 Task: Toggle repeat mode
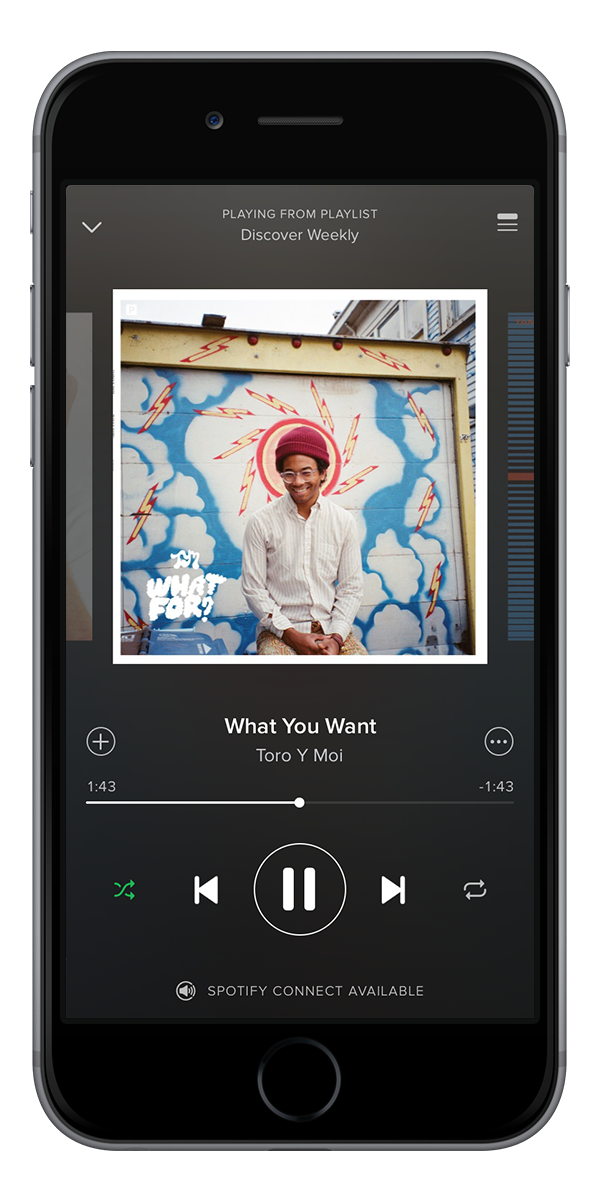click(475, 889)
